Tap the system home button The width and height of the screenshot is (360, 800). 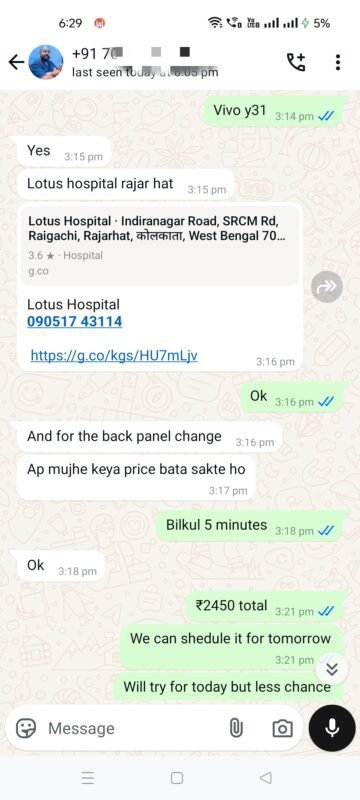[177, 778]
